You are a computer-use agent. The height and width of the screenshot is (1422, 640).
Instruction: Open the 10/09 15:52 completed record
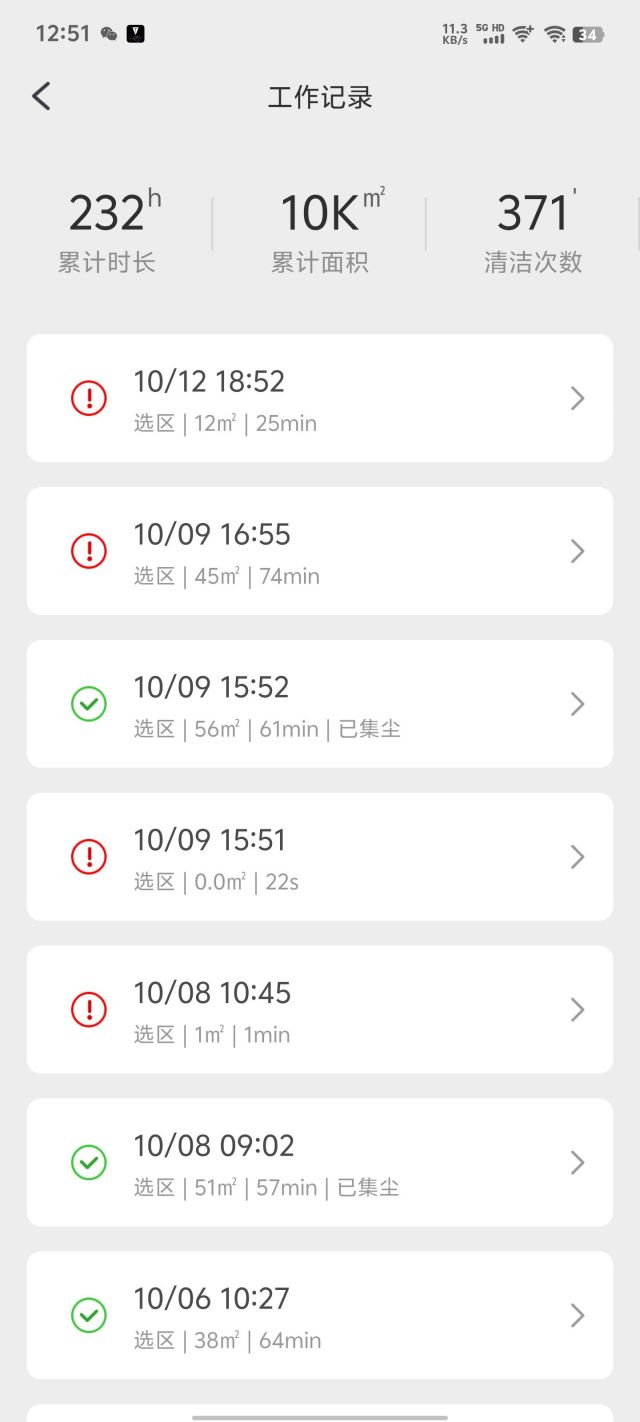coord(319,704)
